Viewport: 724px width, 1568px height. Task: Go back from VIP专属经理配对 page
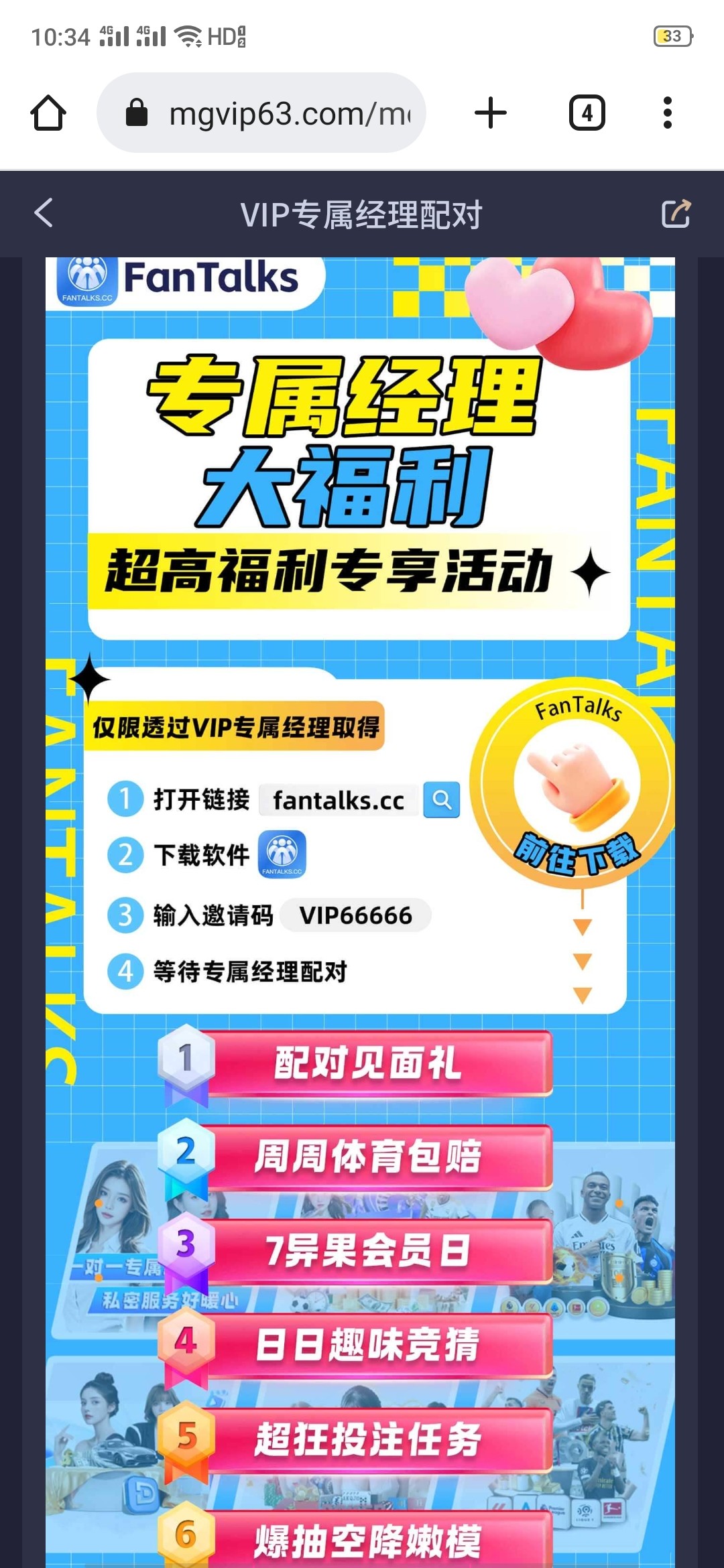44,214
